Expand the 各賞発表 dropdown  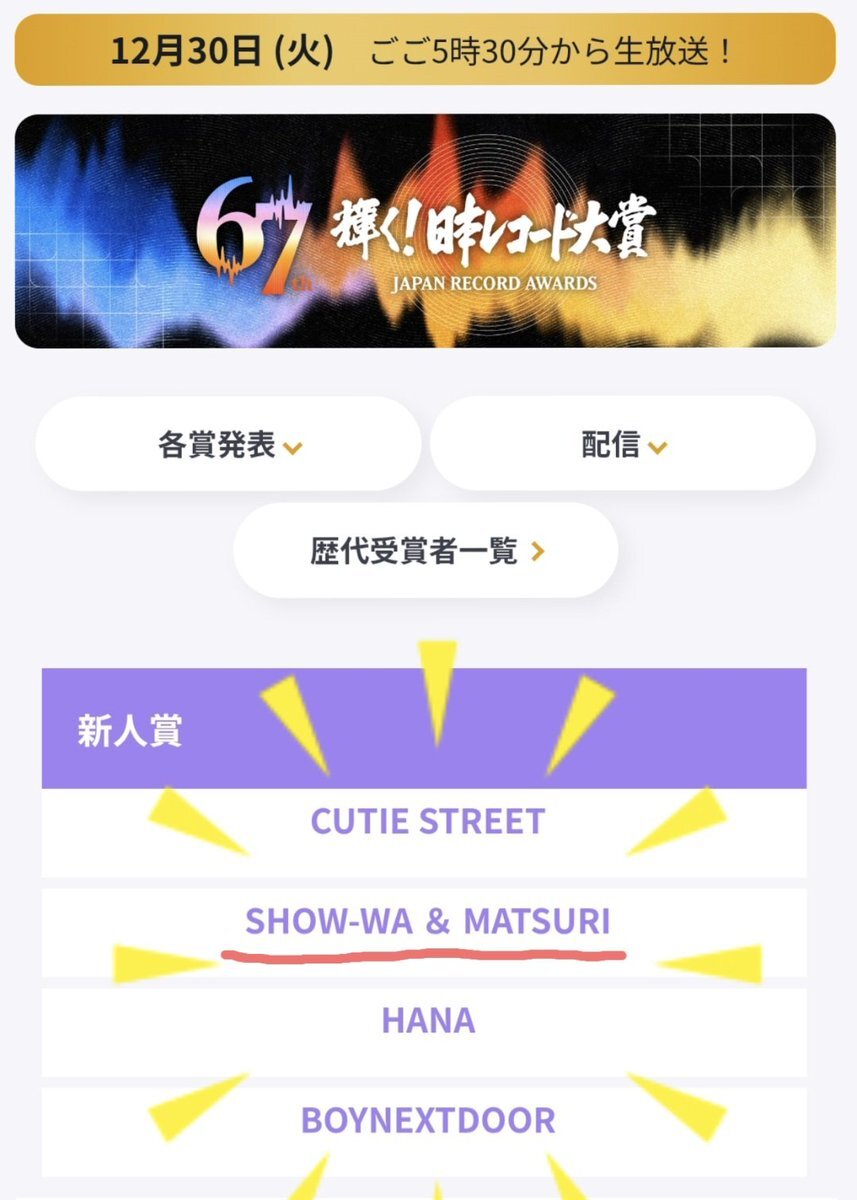click(x=228, y=445)
